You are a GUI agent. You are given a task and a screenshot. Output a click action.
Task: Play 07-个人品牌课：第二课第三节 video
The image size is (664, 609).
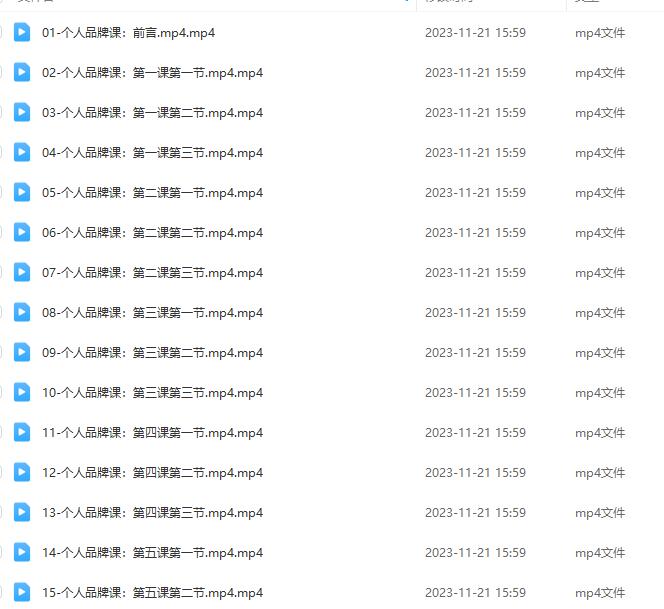pos(152,273)
